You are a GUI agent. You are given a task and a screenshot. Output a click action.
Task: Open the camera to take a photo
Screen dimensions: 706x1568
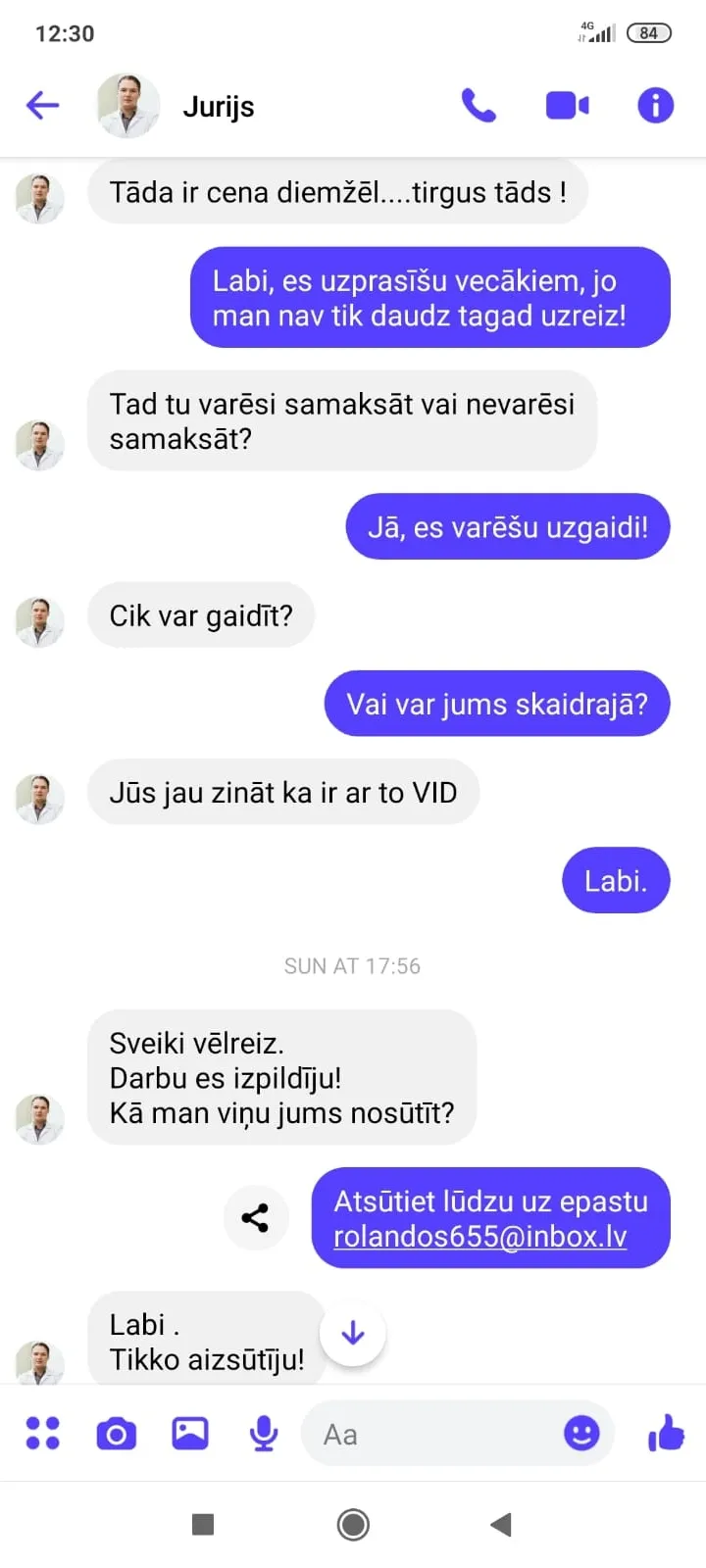tap(116, 1434)
